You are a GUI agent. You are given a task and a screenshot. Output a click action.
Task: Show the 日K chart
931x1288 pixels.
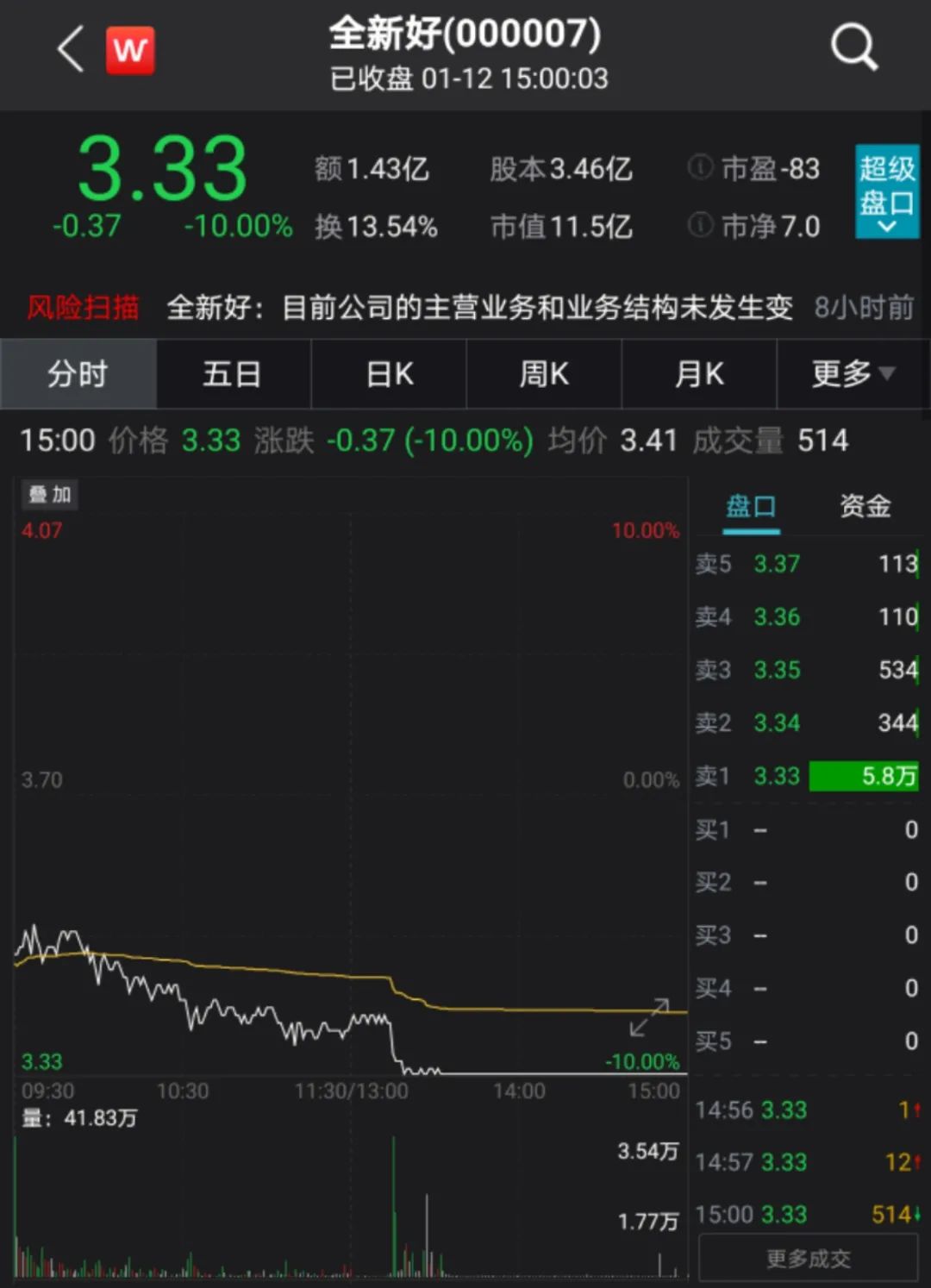coord(389,374)
